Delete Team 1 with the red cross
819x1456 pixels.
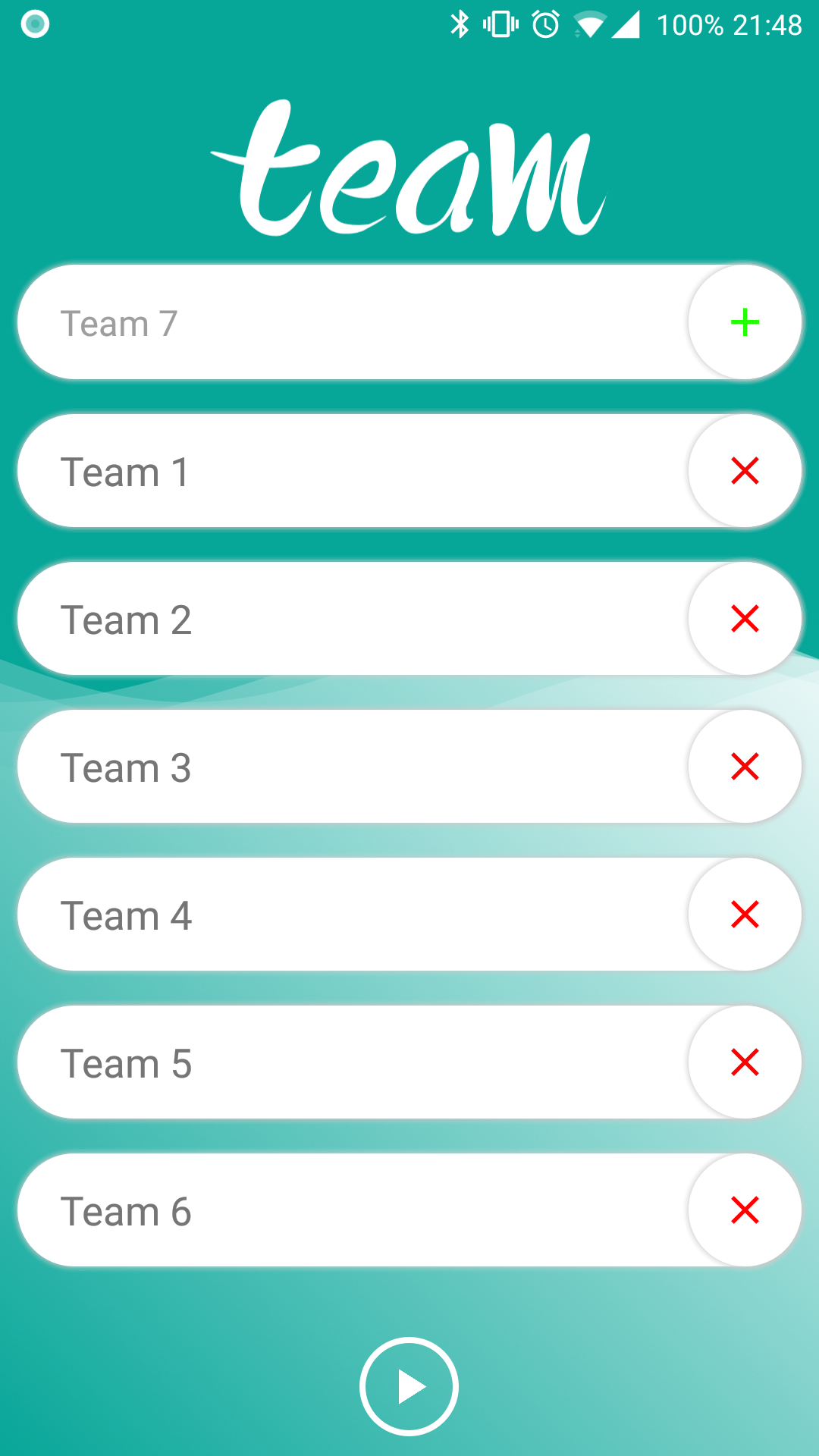tap(745, 470)
